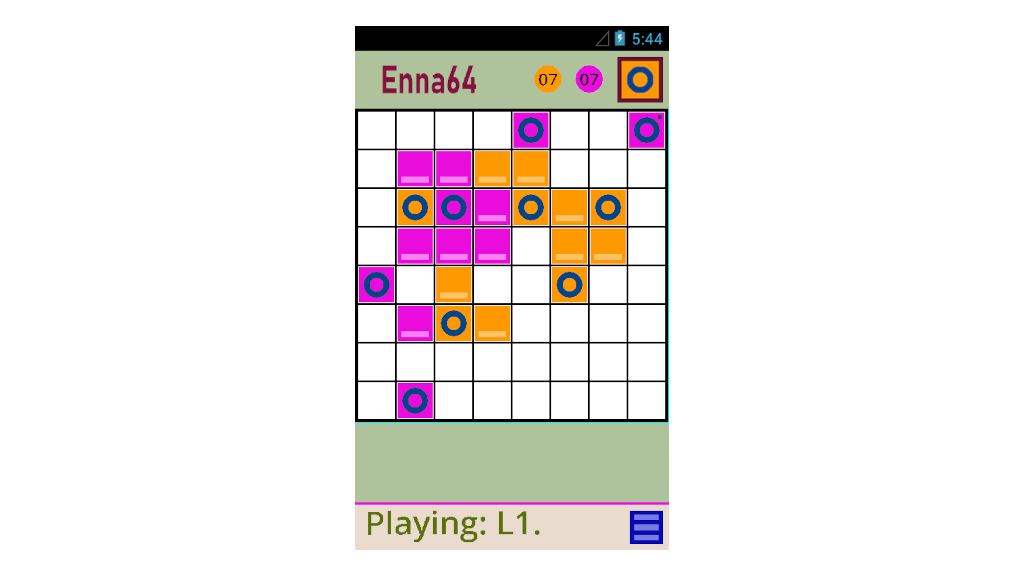Select the magenta ring piece on the bottom row
The image size is (1024, 576).
pos(415,401)
